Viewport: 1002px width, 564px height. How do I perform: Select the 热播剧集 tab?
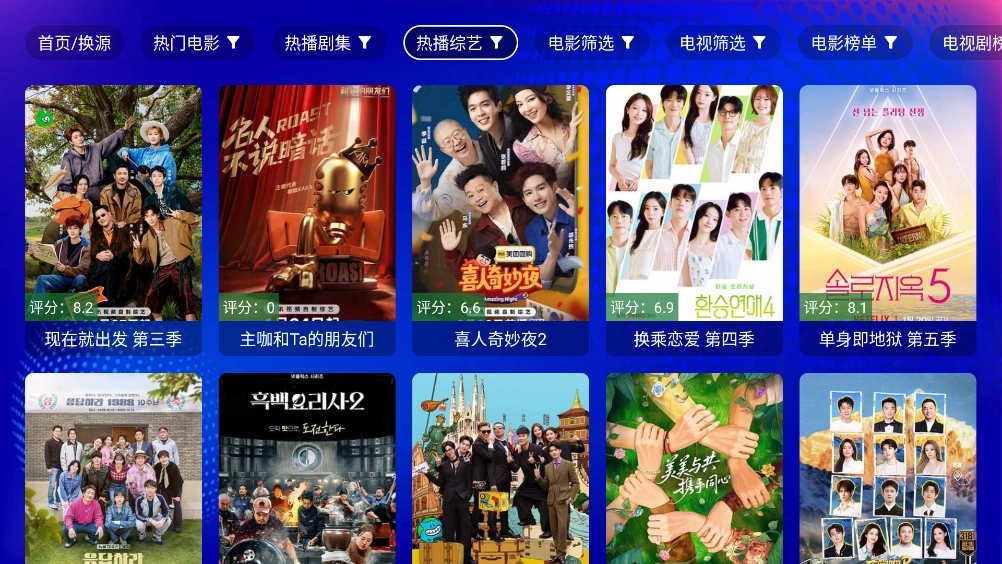pyautogui.click(x=328, y=43)
